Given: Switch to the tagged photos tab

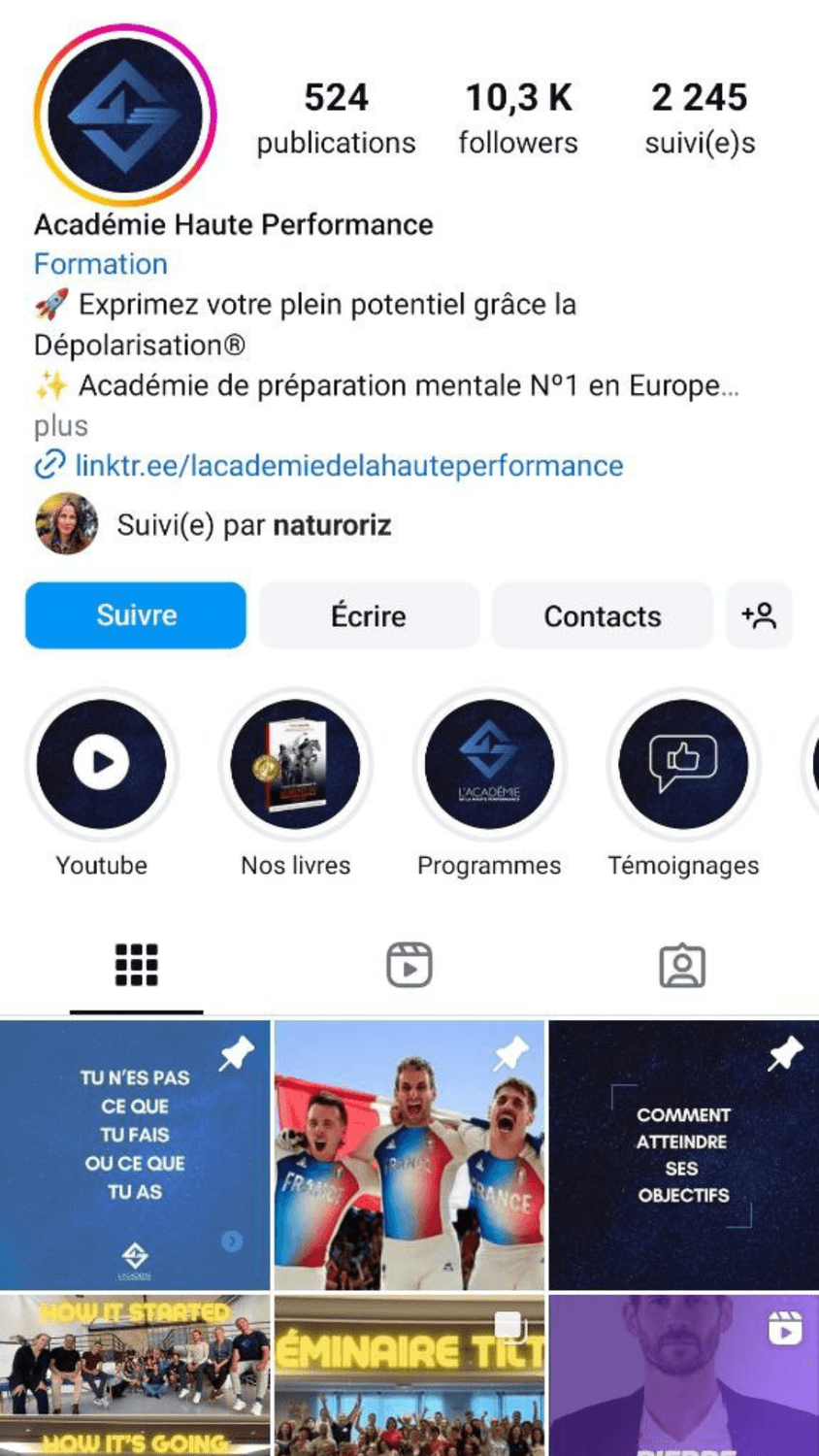Looking at the screenshot, I should 682,965.
